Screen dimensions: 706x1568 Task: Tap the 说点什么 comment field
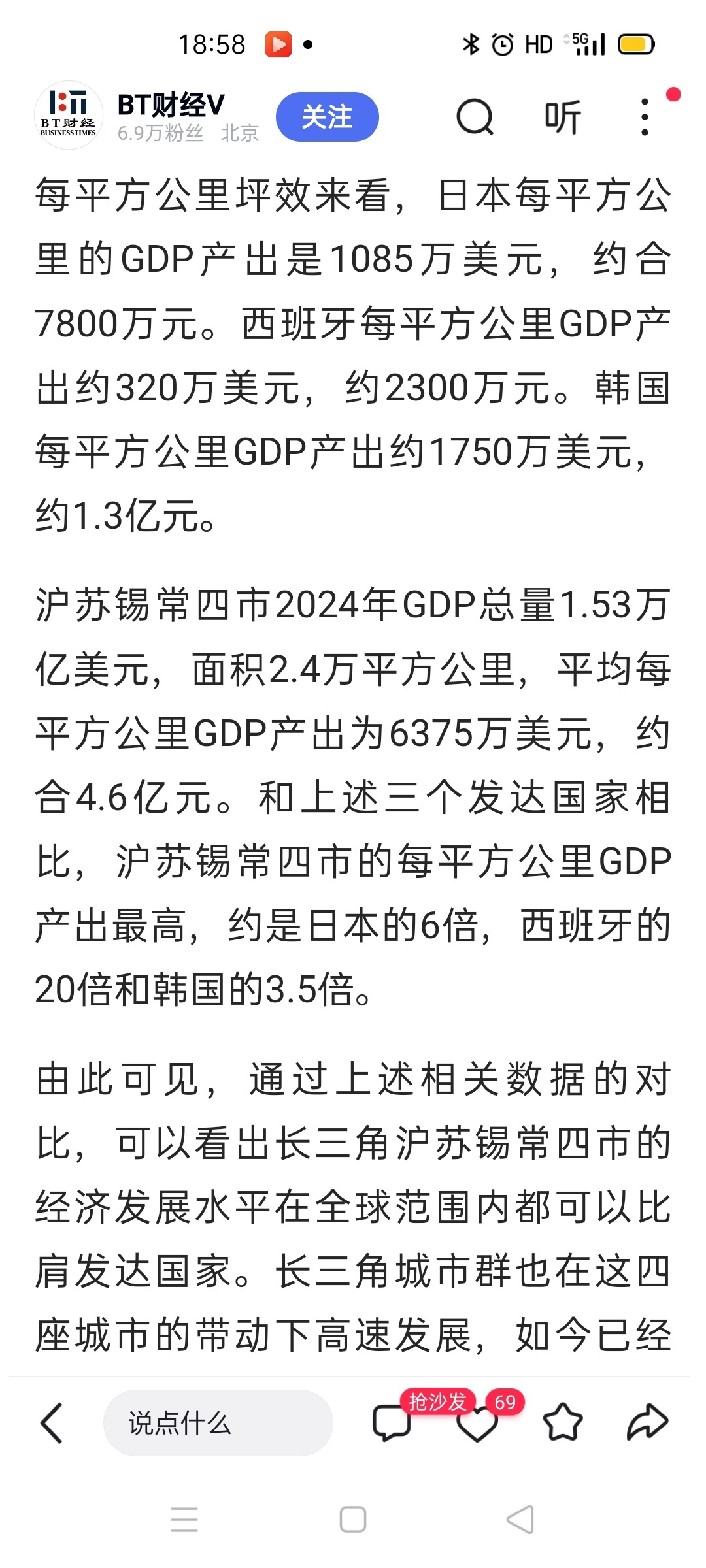[x=218, y=1423]
